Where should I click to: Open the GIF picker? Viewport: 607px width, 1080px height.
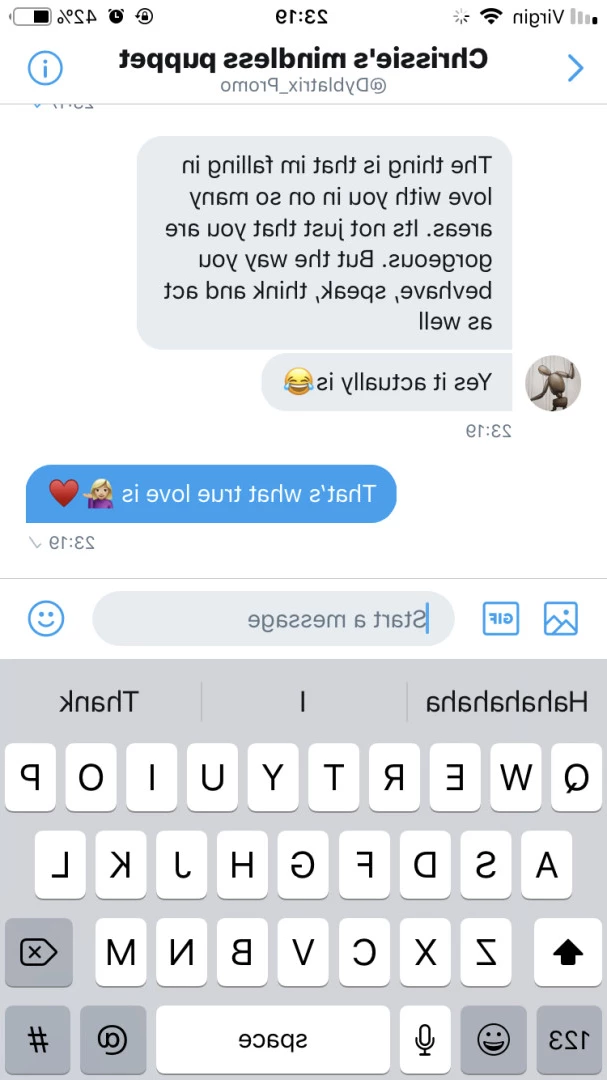click(501, 618)
